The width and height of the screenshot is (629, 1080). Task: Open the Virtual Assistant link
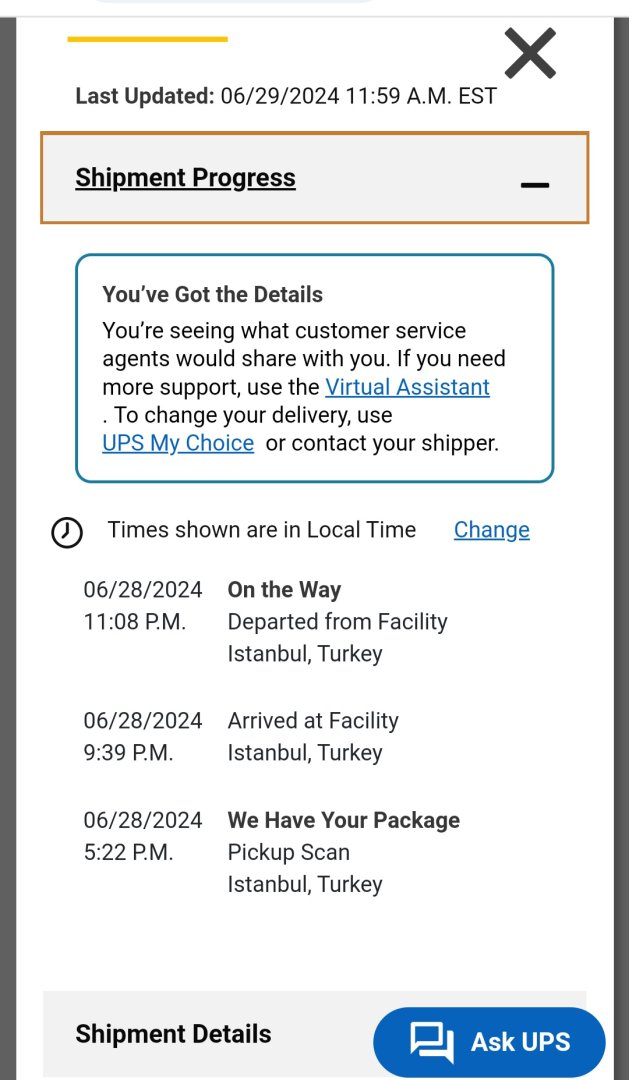click(x=407, y=387)
